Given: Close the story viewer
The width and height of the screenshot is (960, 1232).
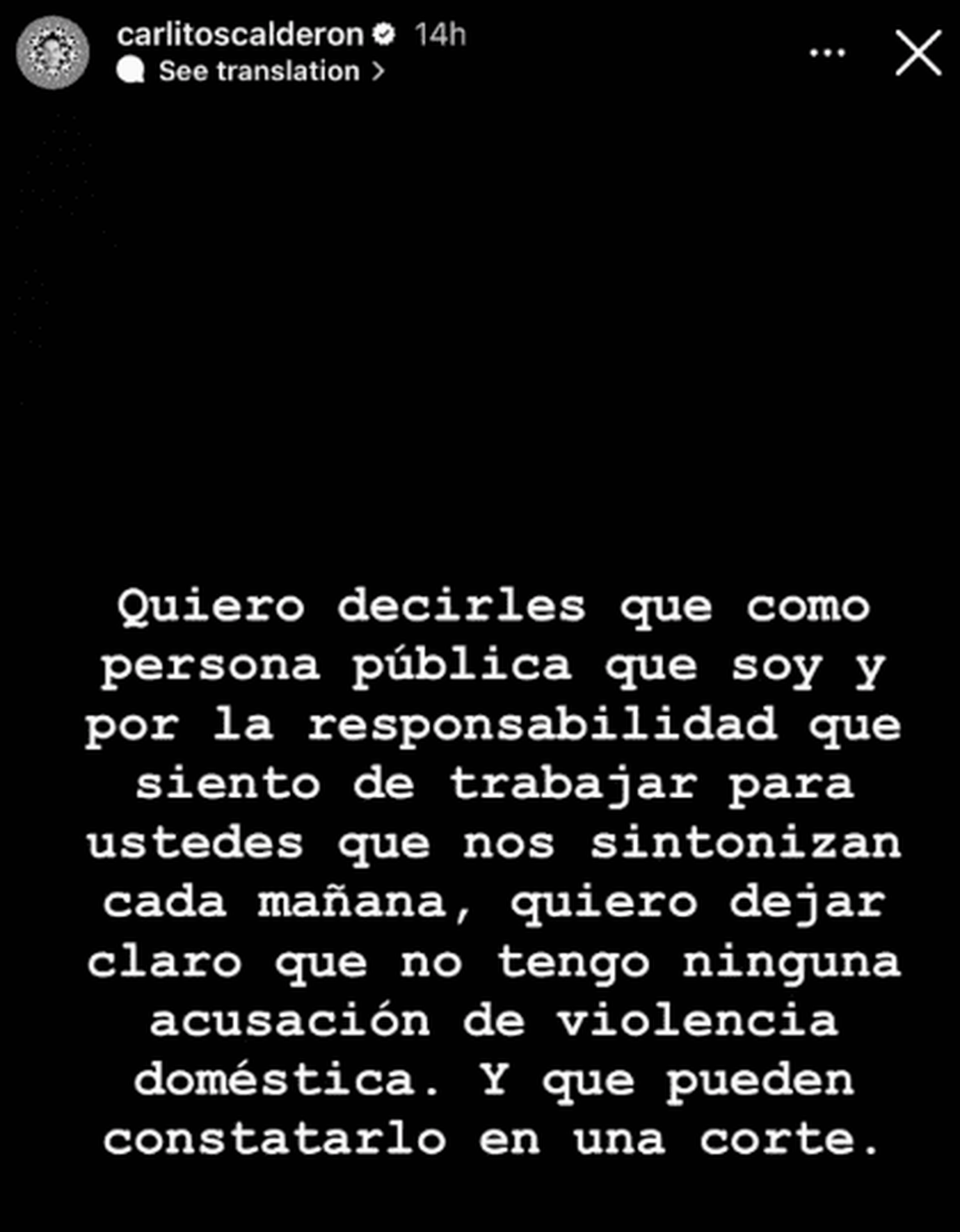Looking at the screenshot, I should point(918,53).
